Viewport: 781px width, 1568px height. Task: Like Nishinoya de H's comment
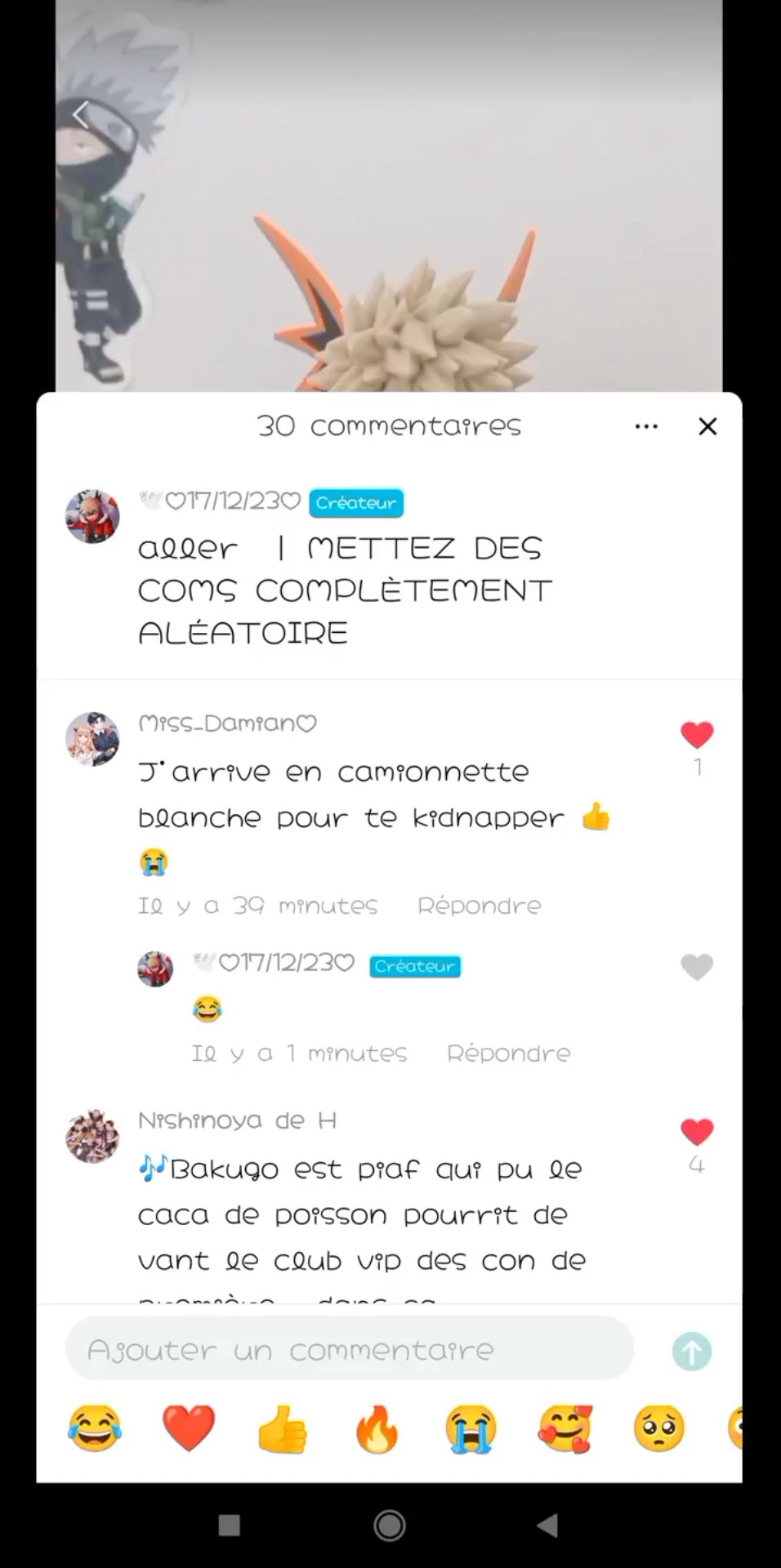pos(697,1132)
